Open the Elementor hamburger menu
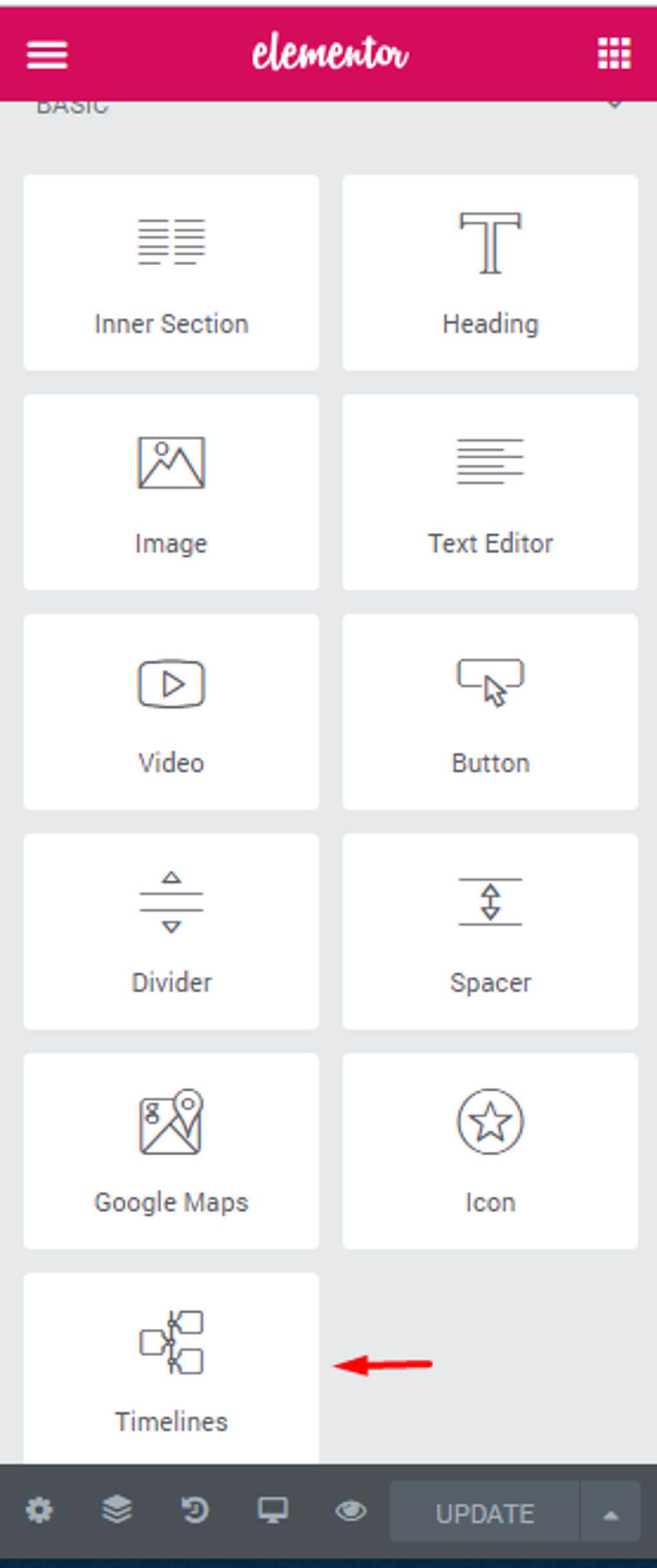The width and height of the screenshot is (657, 1568). click(46, 55)
